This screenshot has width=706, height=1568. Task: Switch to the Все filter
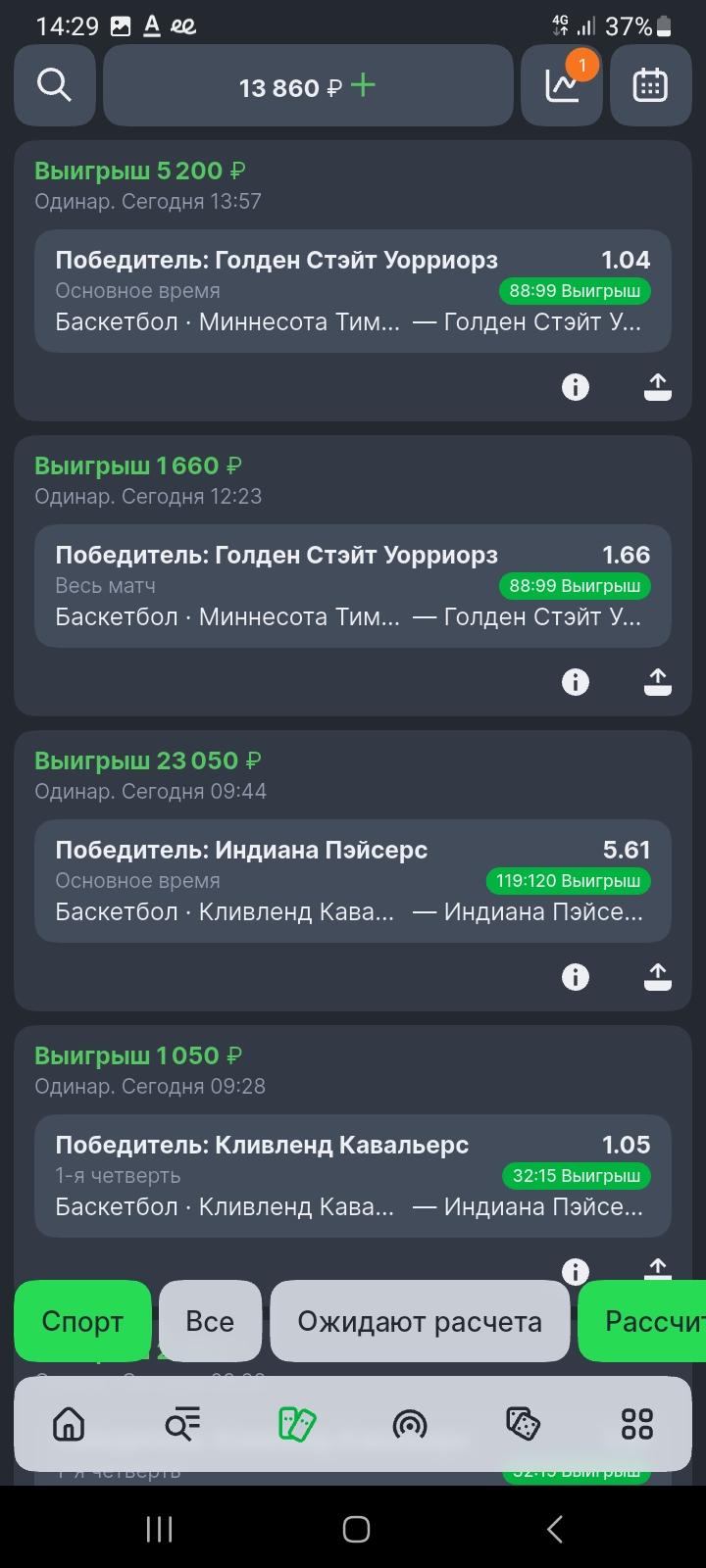point(210,1321)
